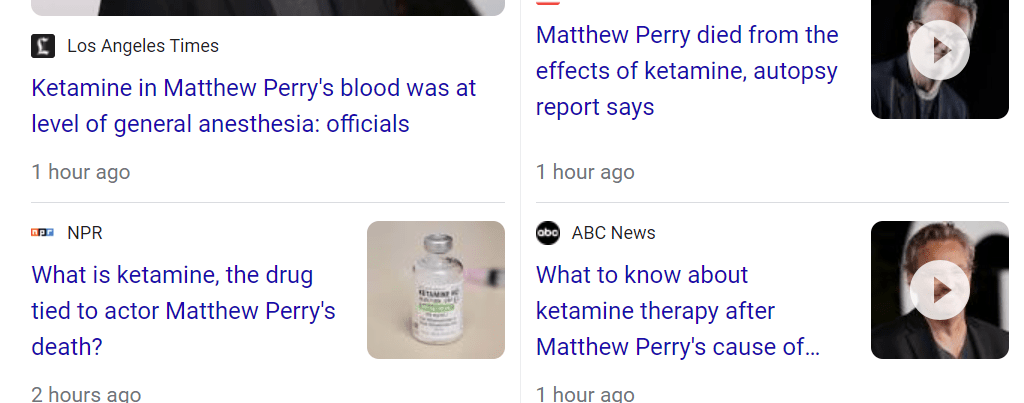Open ABC News ketamine therapy article

[677, 310]
